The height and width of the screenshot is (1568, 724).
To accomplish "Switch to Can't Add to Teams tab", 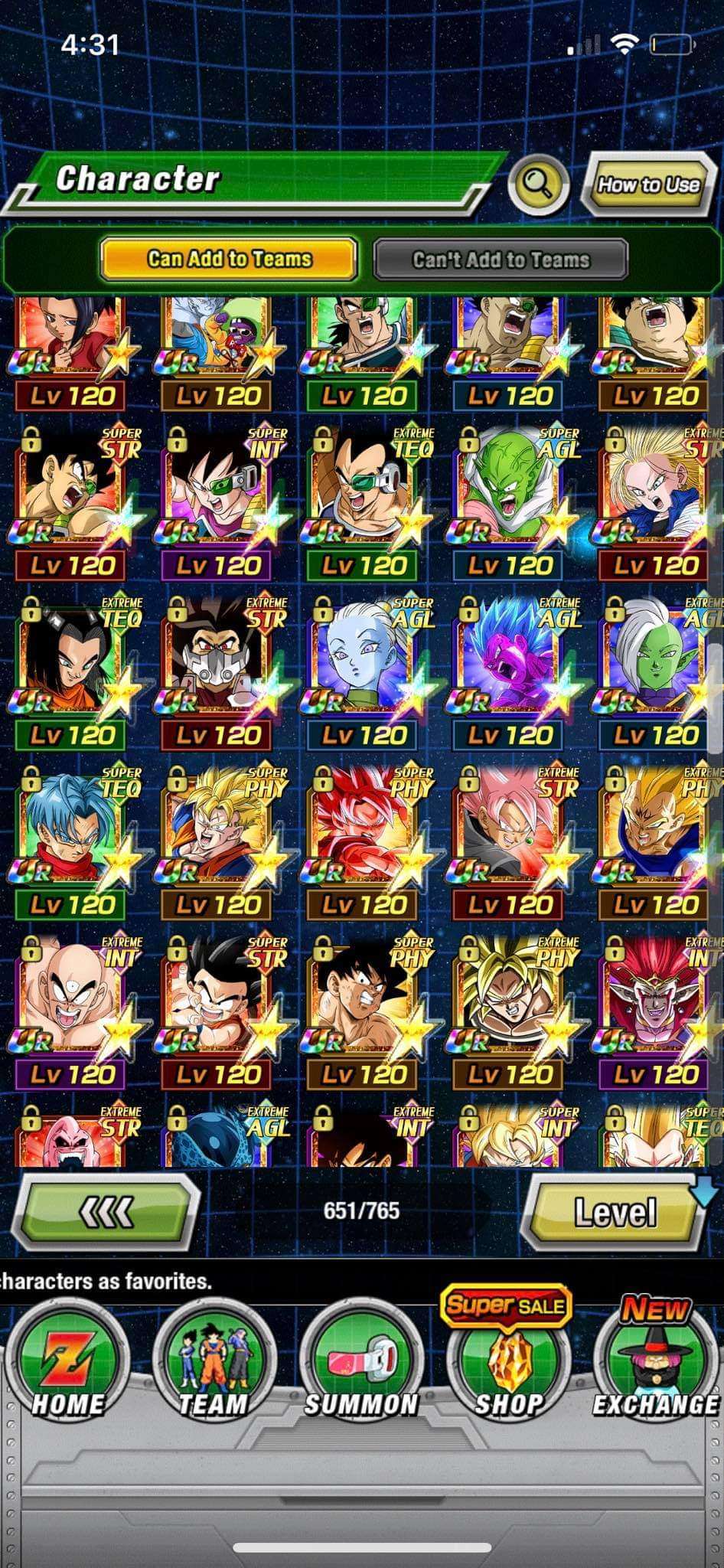I will tap(501, 260).
